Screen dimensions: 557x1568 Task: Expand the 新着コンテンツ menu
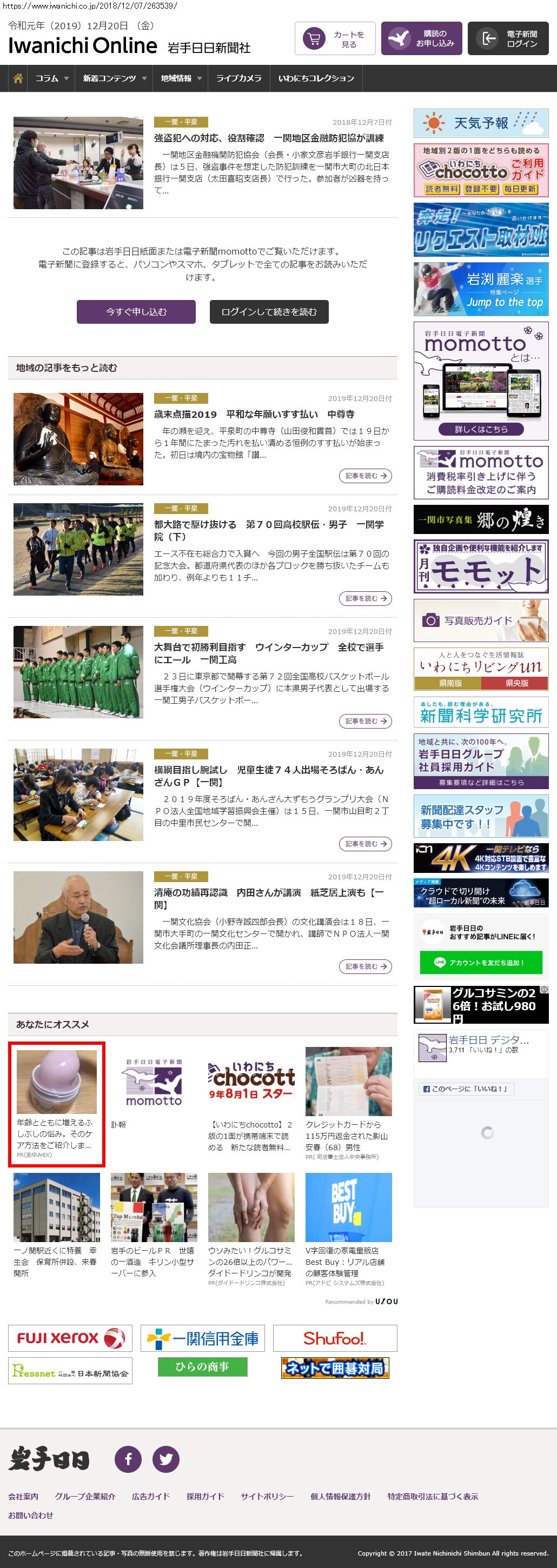tap(115, 78)
